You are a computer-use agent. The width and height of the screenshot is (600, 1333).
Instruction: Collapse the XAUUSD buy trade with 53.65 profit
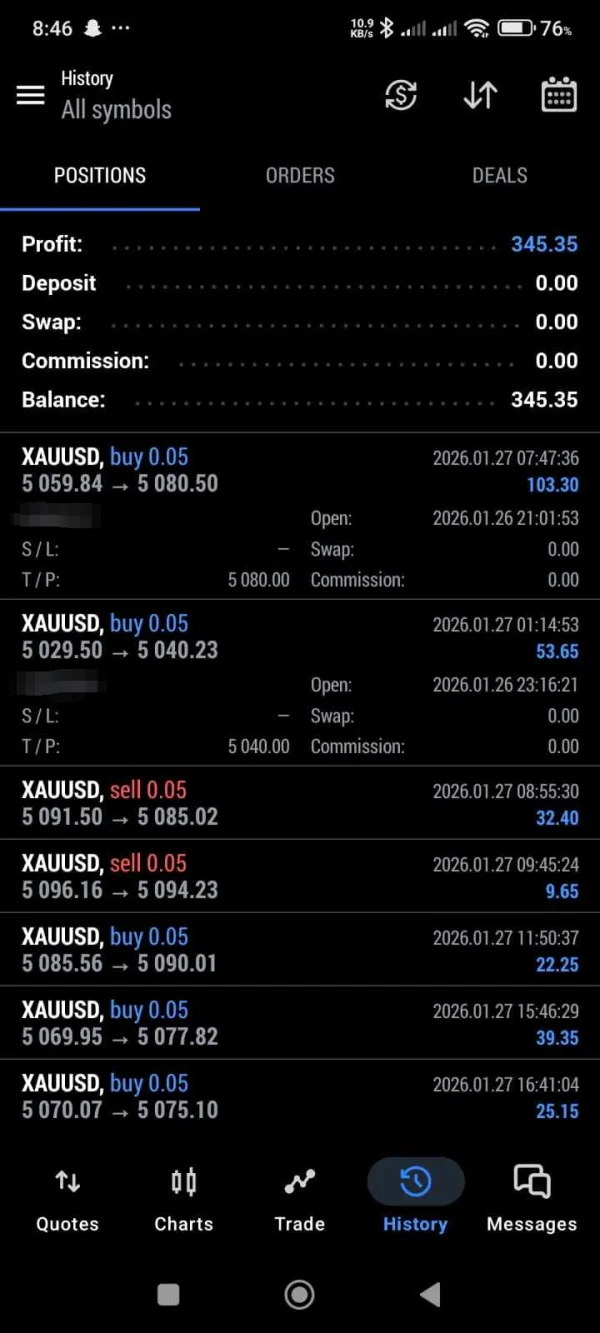(300, 637)
